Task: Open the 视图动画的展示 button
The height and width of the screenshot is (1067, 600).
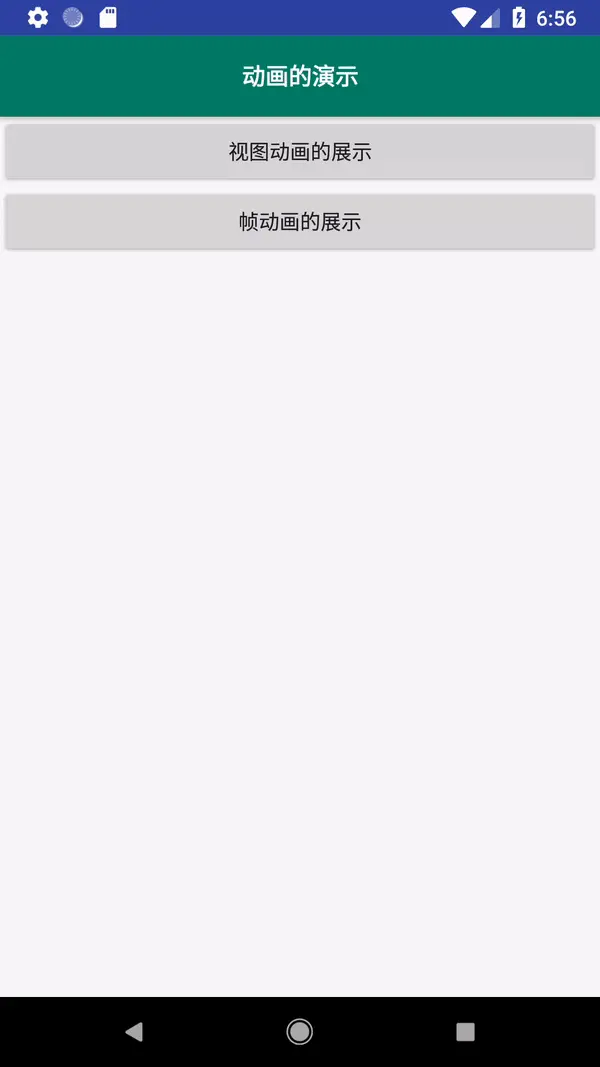Action: coord(300,152)
